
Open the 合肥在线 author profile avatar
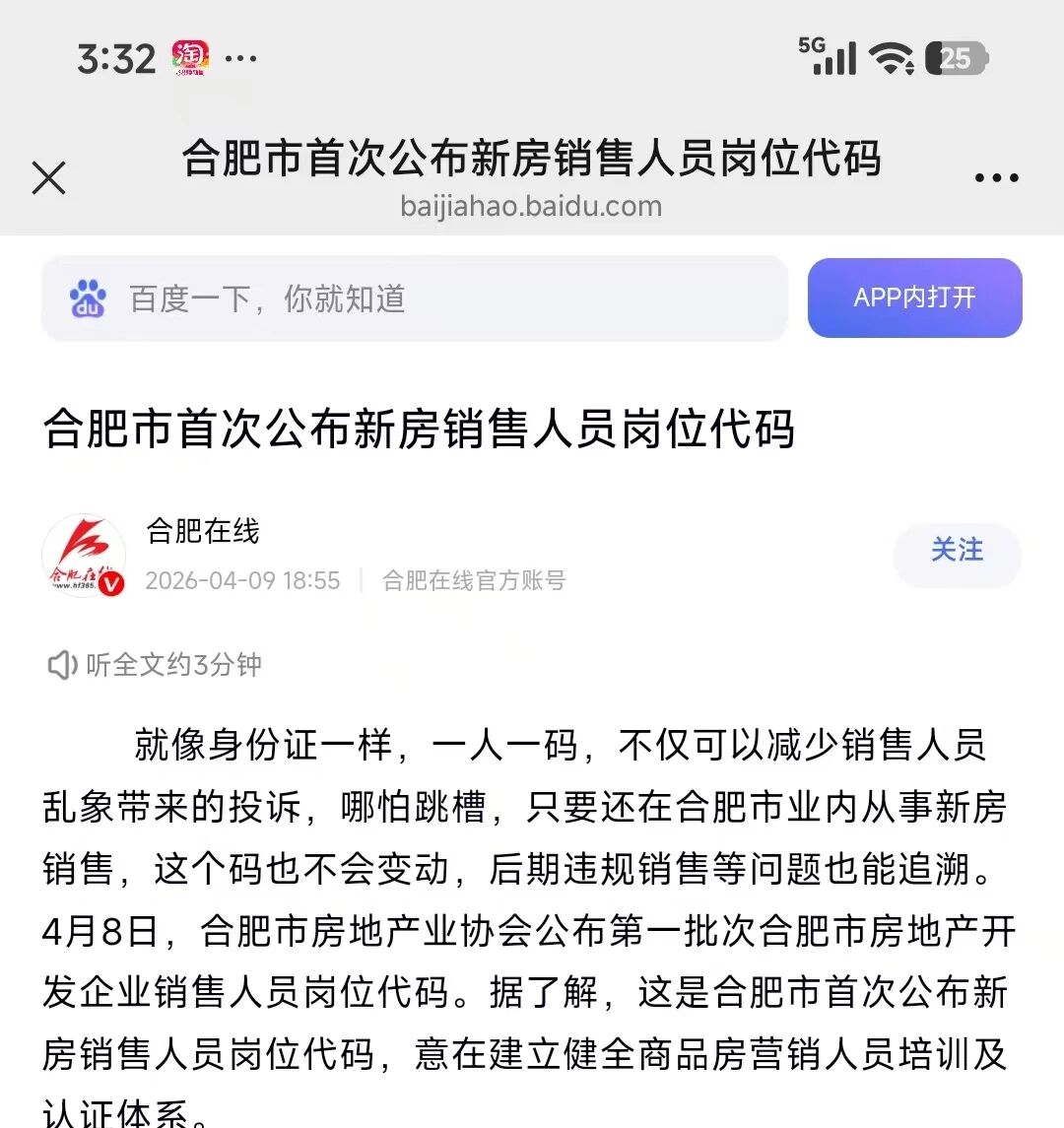point(85,557)
